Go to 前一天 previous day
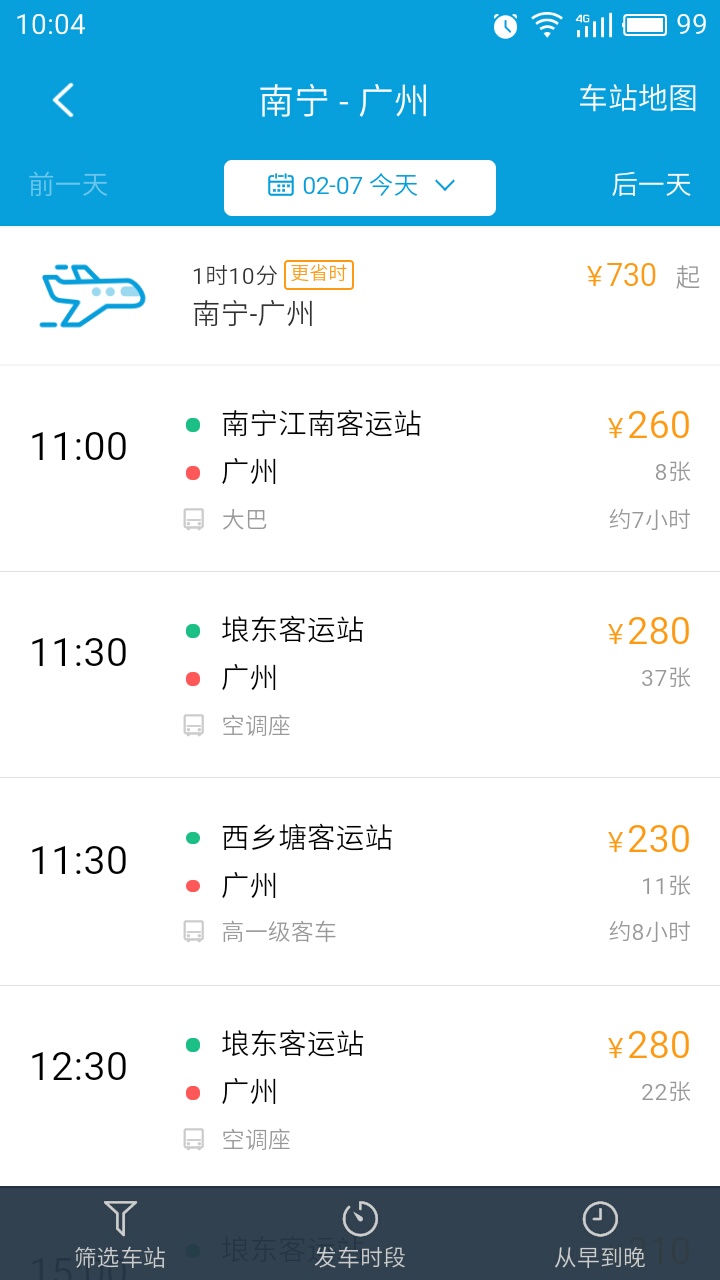720x1280 pixels. coord(68,185)
